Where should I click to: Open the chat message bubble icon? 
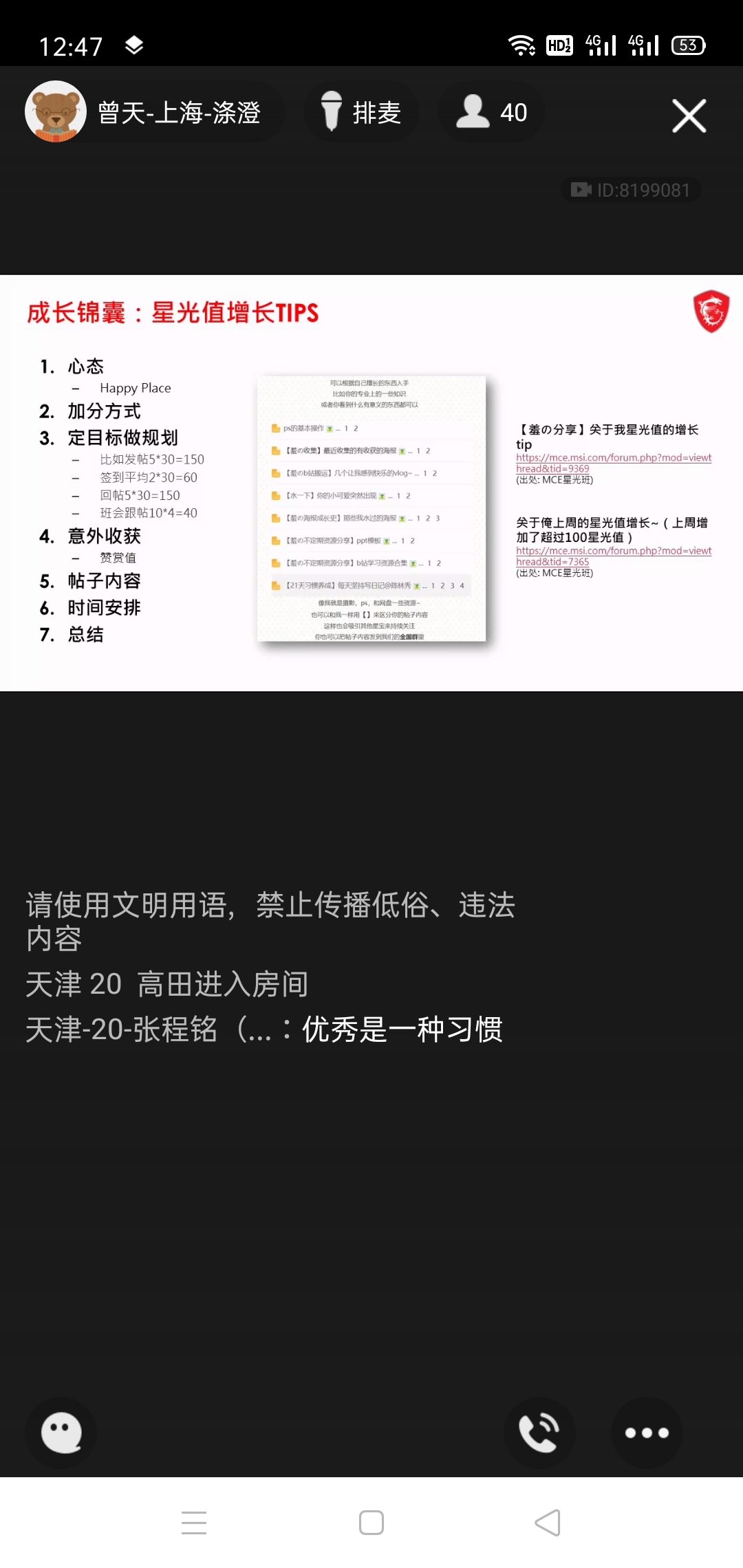[61, 1433]
